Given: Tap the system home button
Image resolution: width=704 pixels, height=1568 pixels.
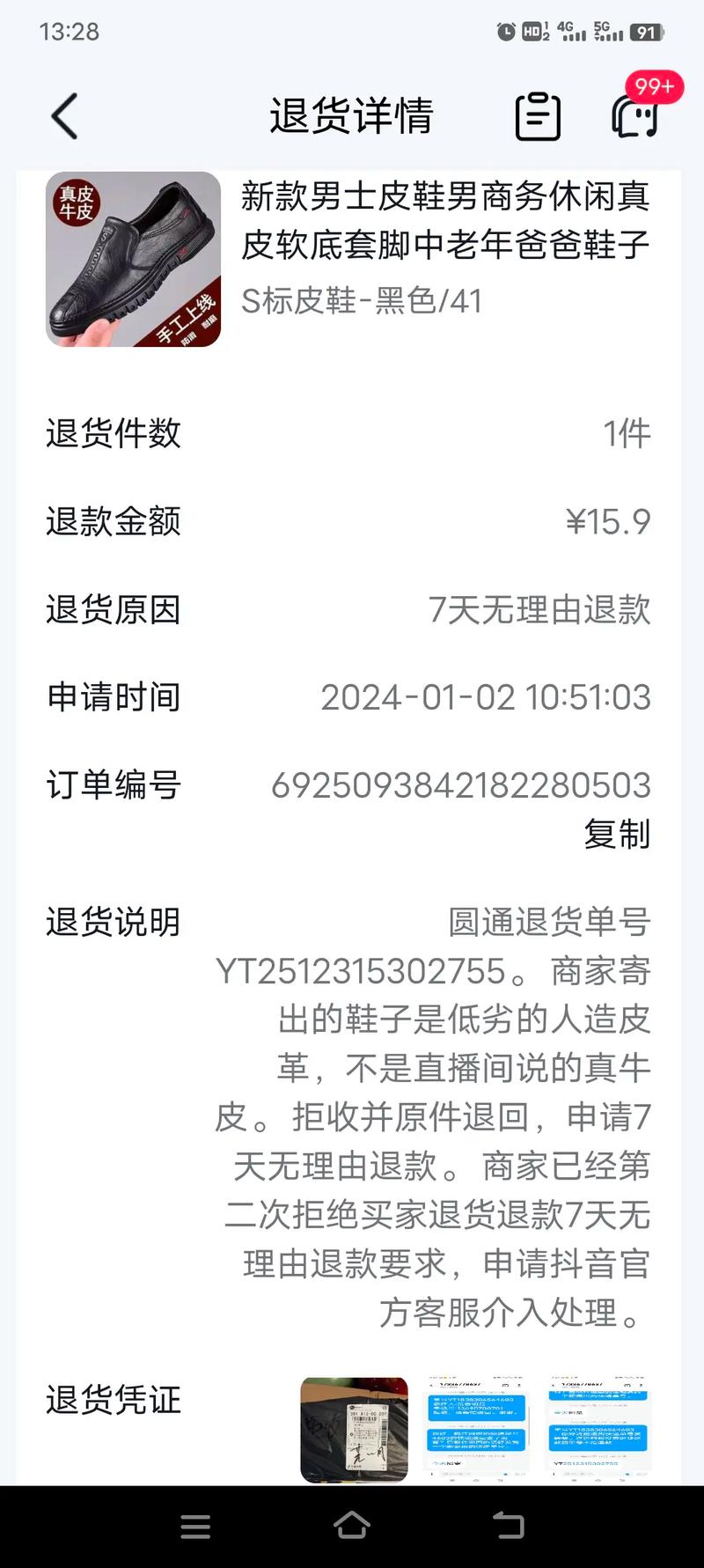Looking at the screenshot, I should [x=352, y=1526].
